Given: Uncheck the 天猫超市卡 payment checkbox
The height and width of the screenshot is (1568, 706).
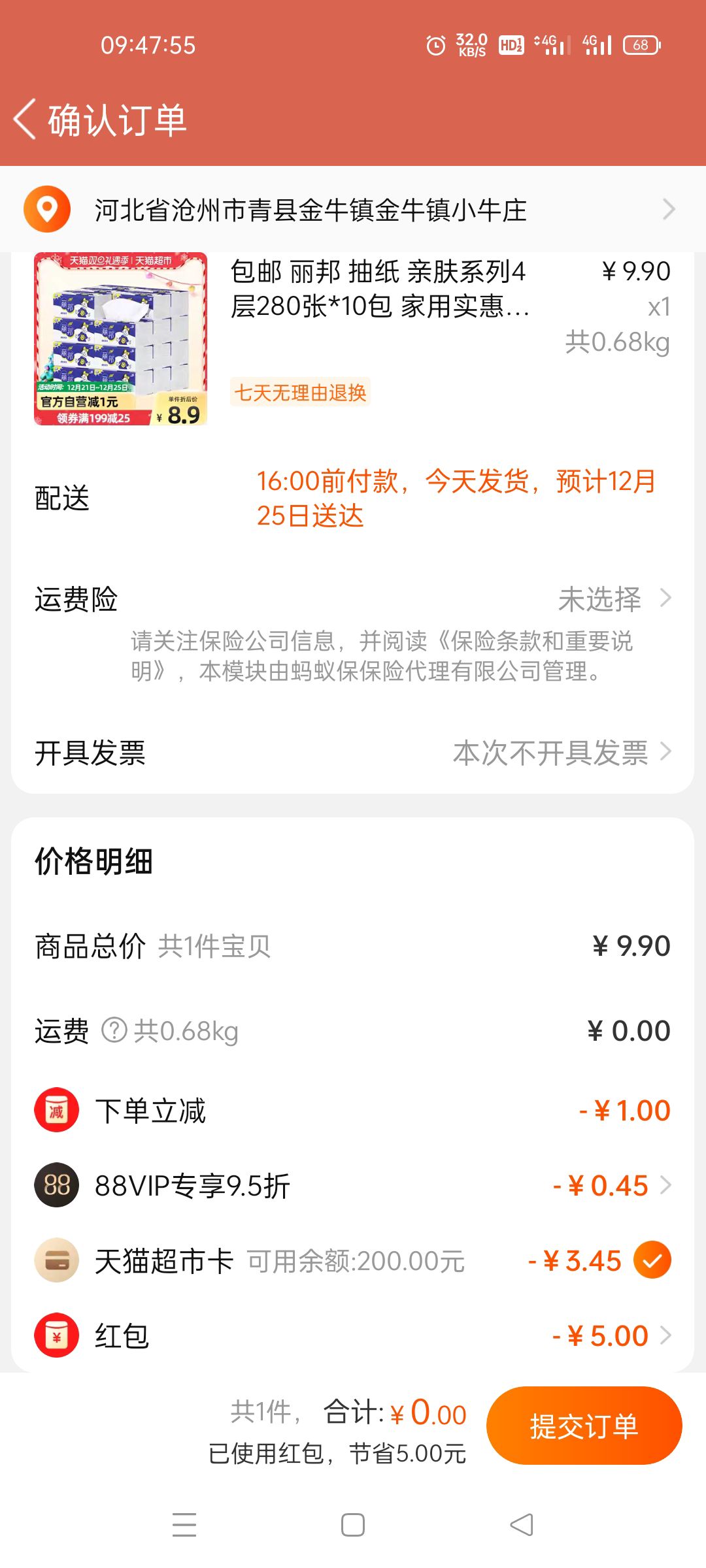Looking at the screenshot, I should tap(652, 1260).
